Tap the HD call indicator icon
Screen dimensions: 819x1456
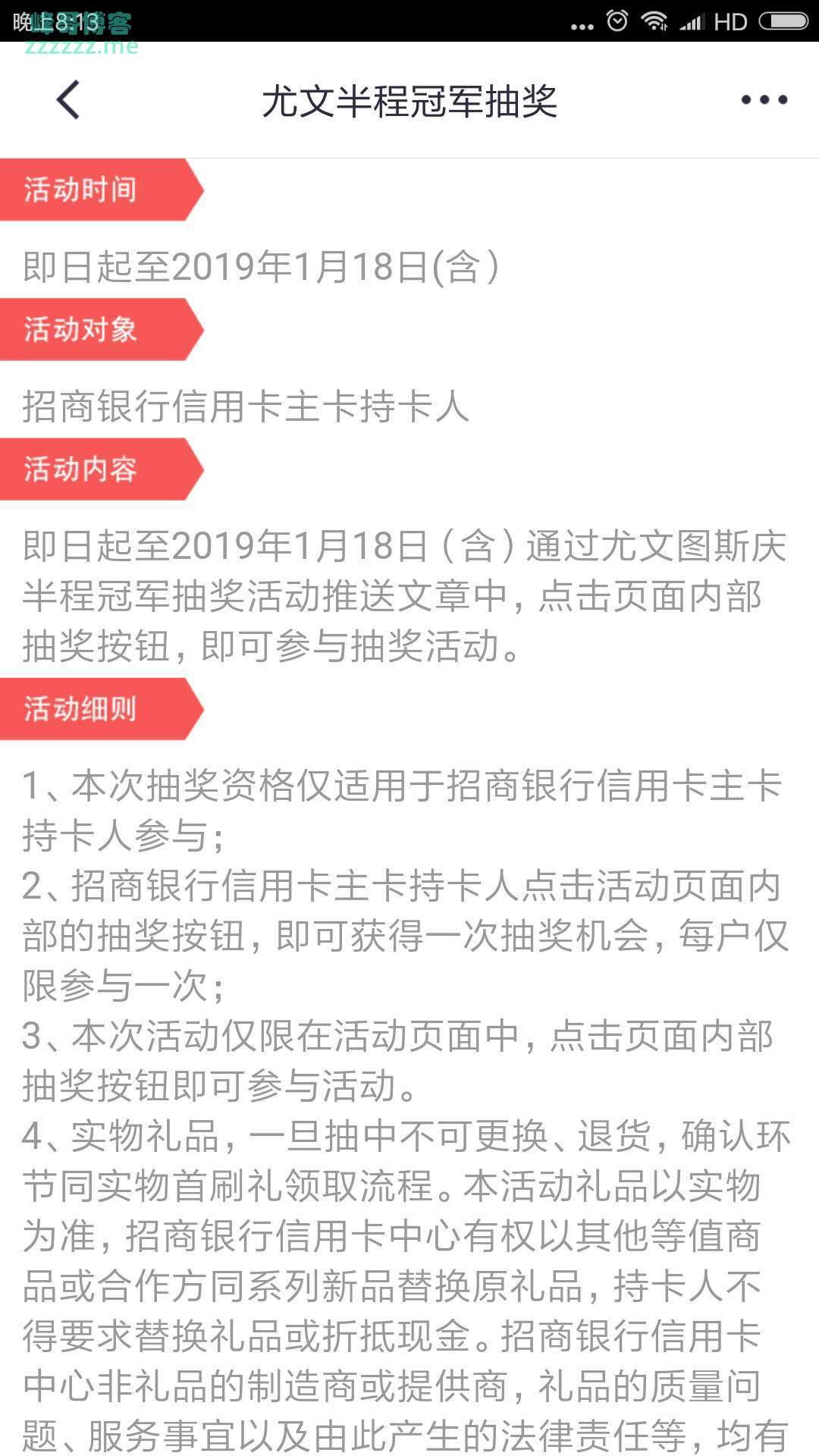pos(730,21)
